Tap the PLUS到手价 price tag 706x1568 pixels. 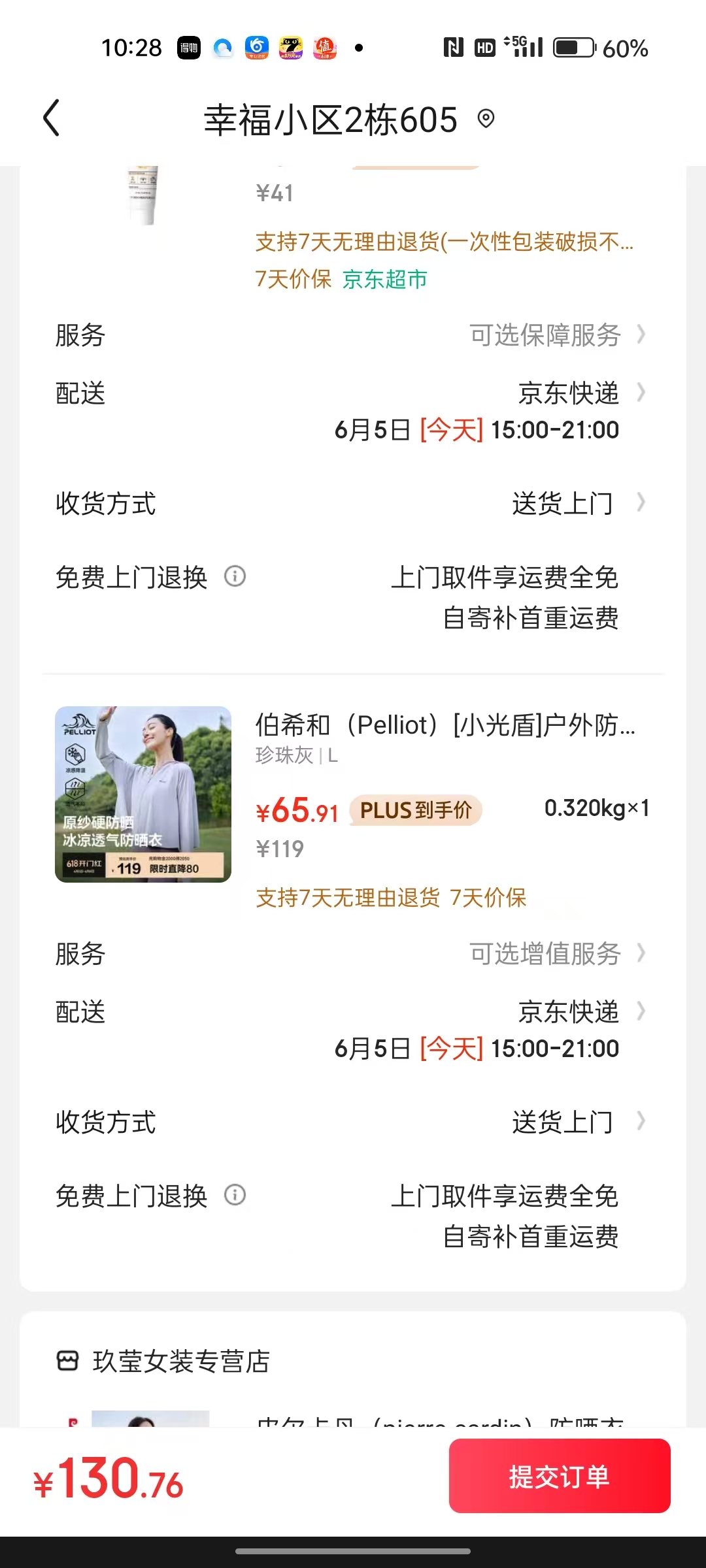416,811
